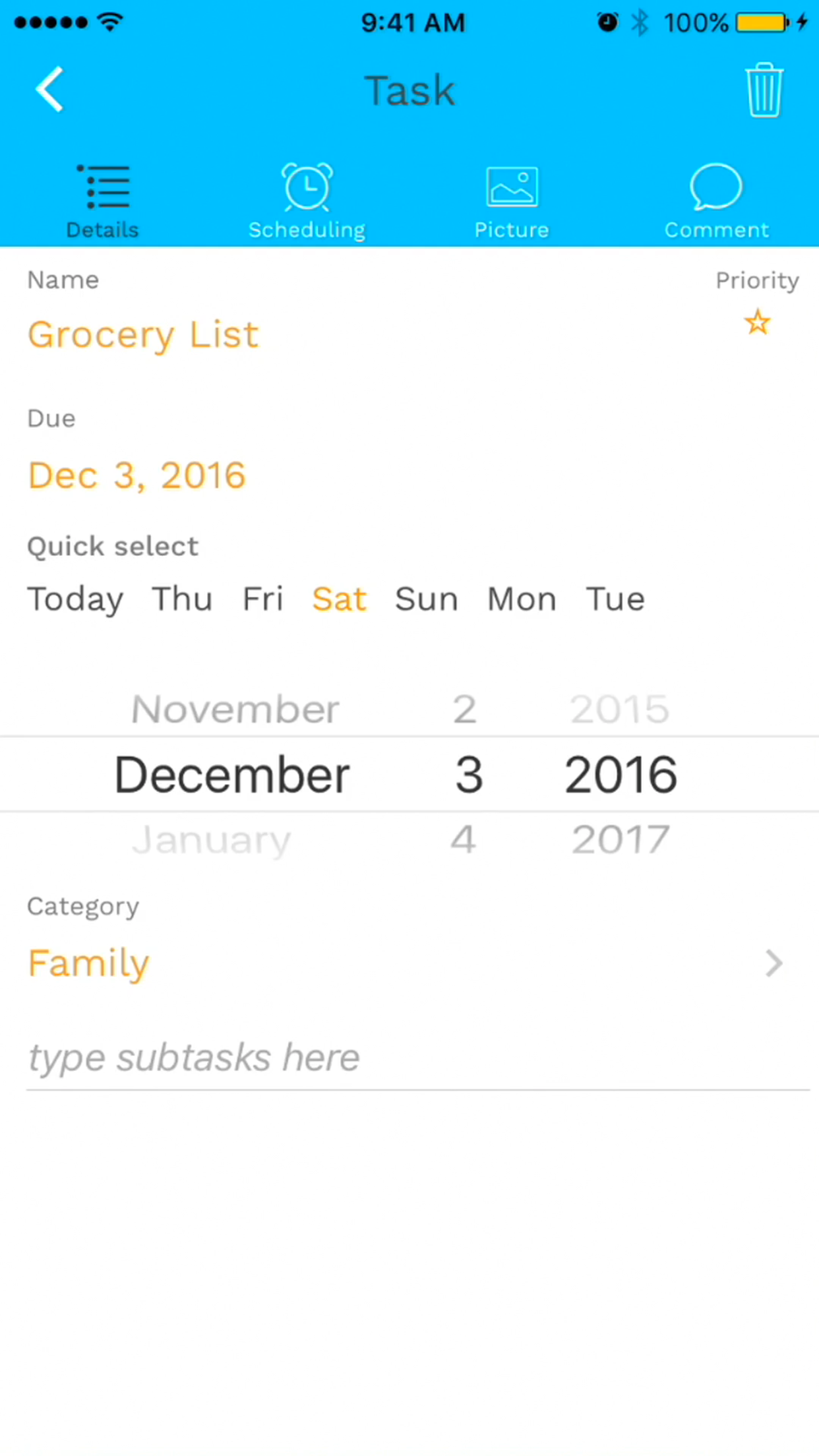Set the due day to Mon
The width and height of the screenshot is (819, 1456).
pos(522,599)
